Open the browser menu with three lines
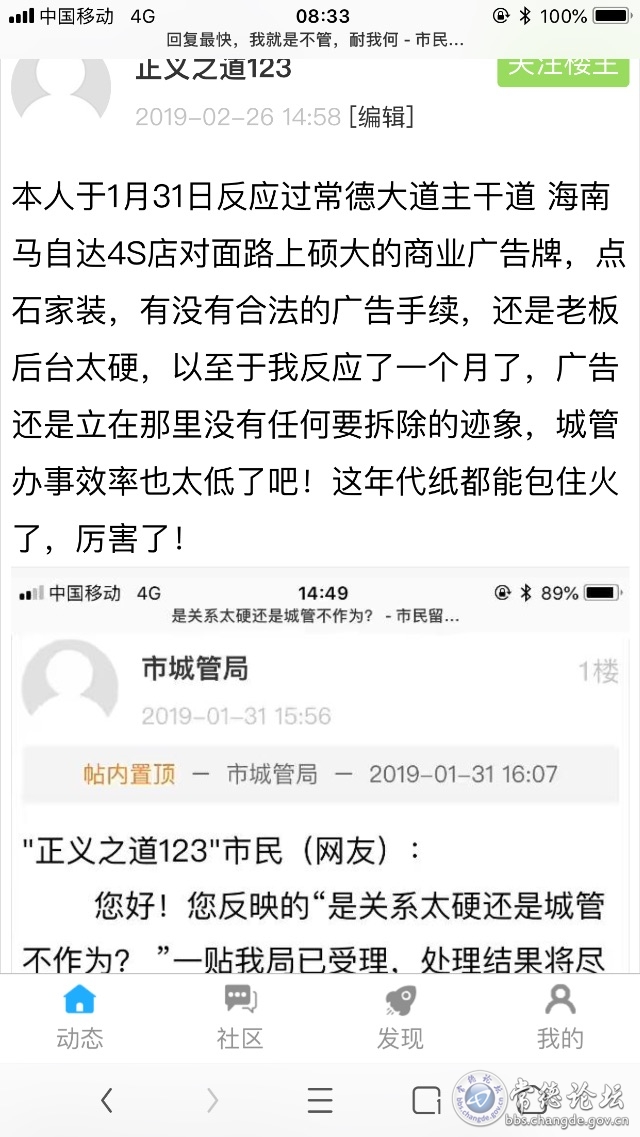640x1137 pixels. tap(320, 1100)
